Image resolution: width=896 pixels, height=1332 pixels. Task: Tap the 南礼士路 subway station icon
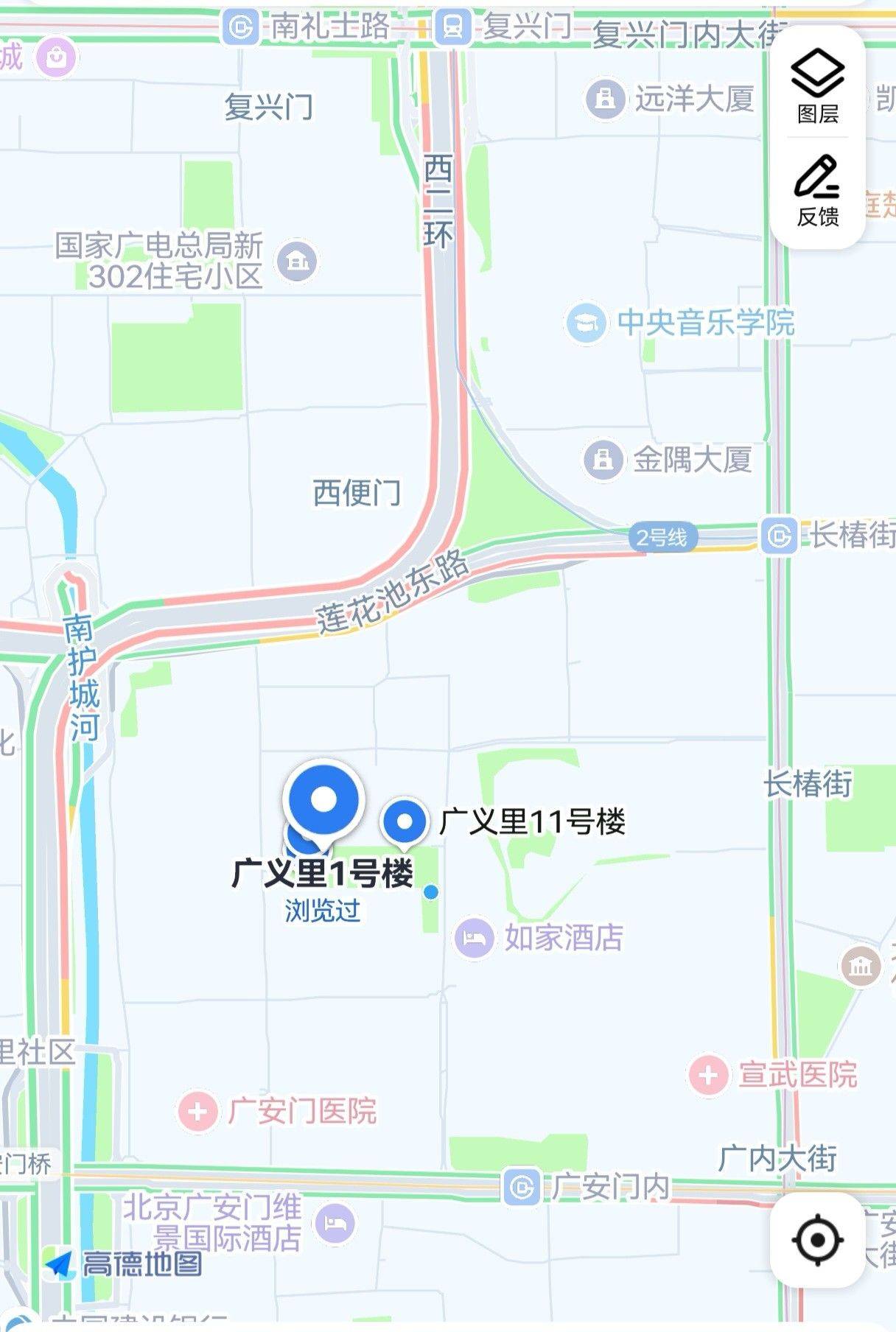click(240, 27)
